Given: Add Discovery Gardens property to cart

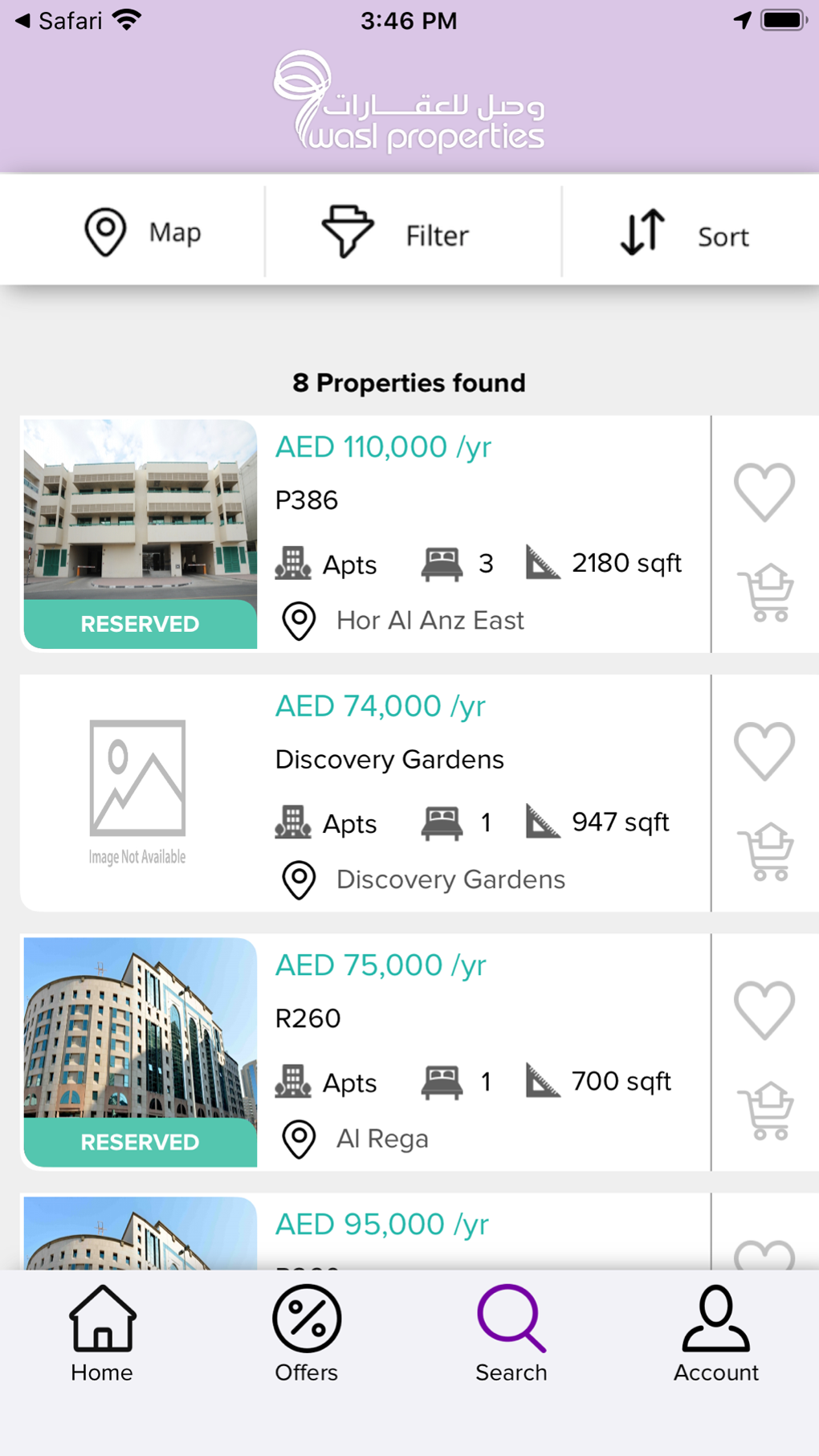Looking at the screenshot, I should coord(766,852).
